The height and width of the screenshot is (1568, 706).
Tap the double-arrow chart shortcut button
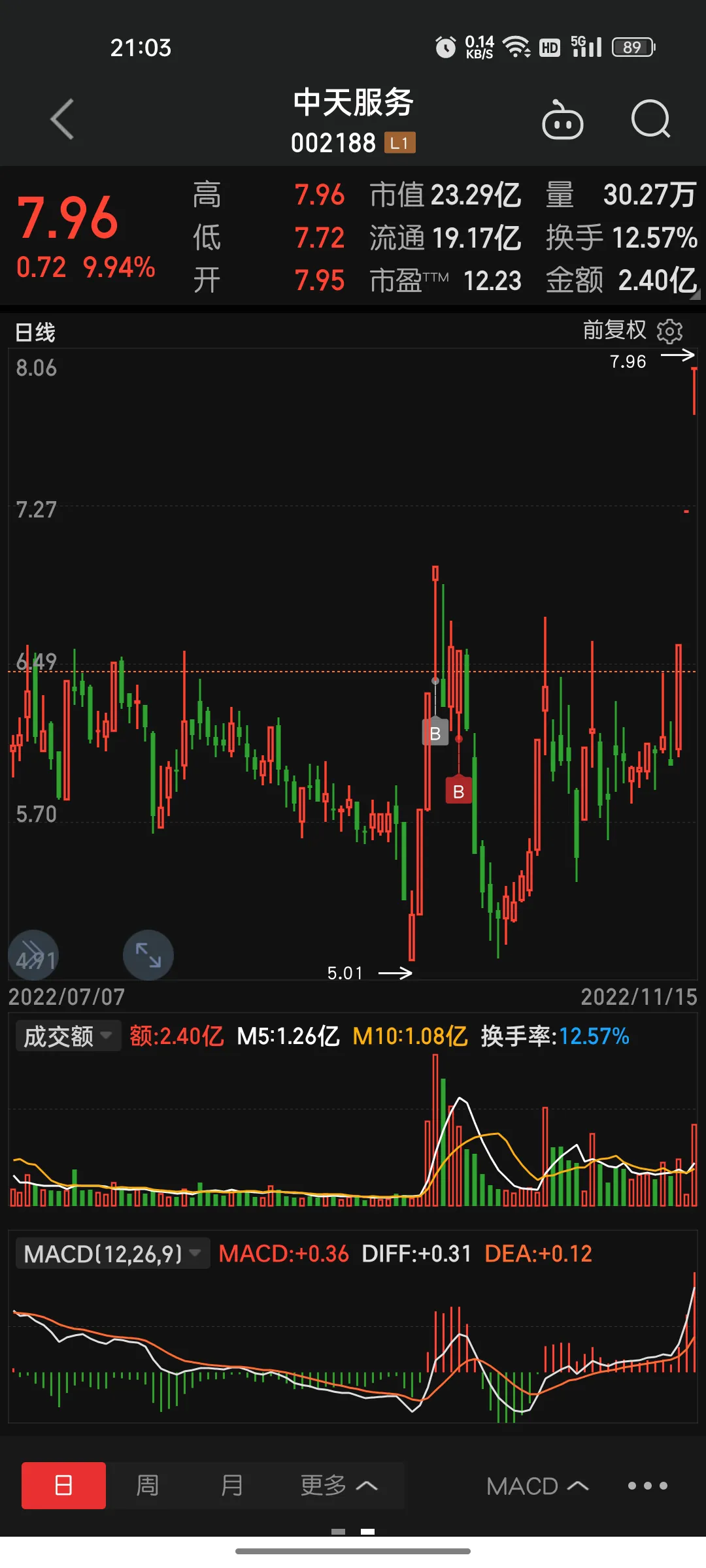click(x=33, y=955)
